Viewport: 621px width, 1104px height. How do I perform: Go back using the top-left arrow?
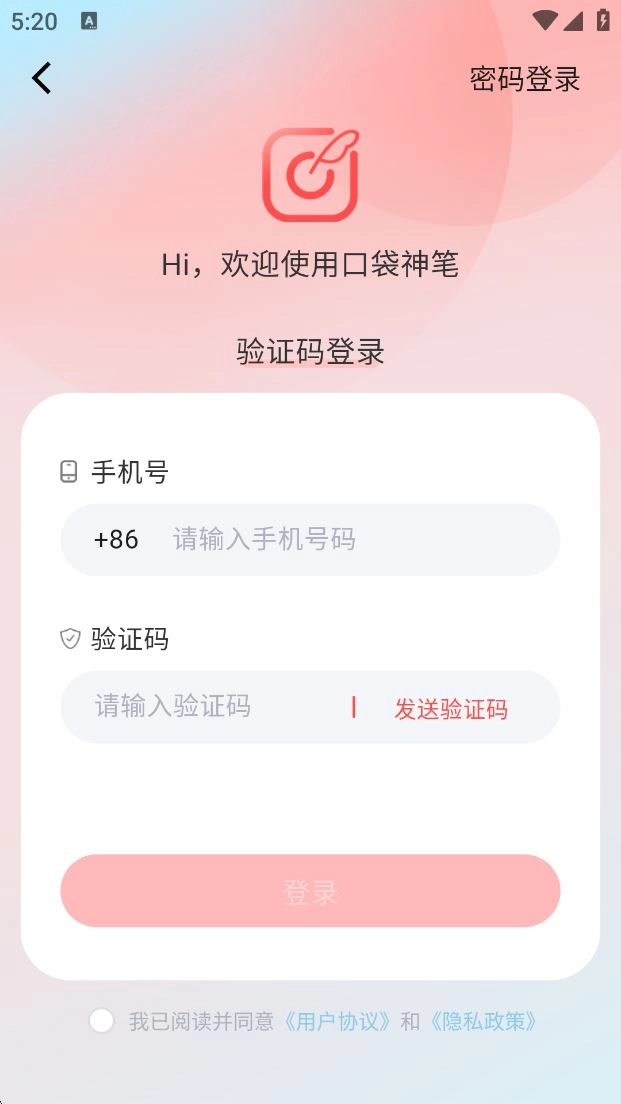coord(41,78)
